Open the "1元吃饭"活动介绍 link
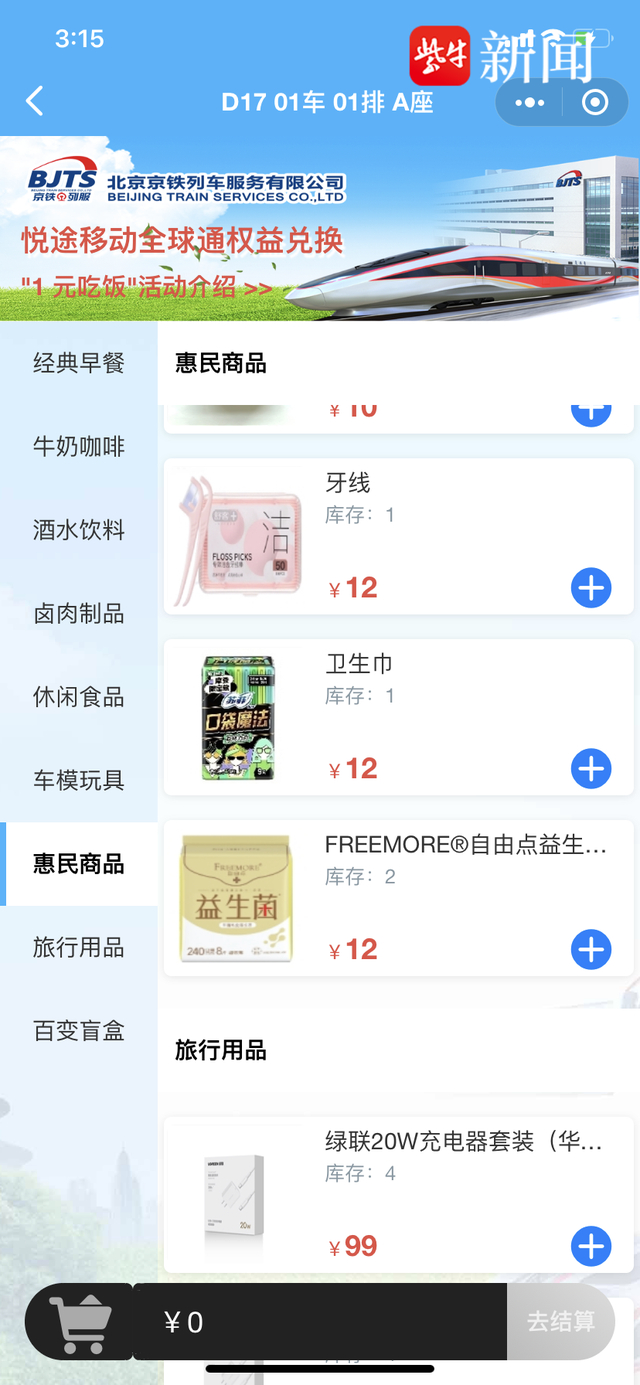 [x=146, y=288]
